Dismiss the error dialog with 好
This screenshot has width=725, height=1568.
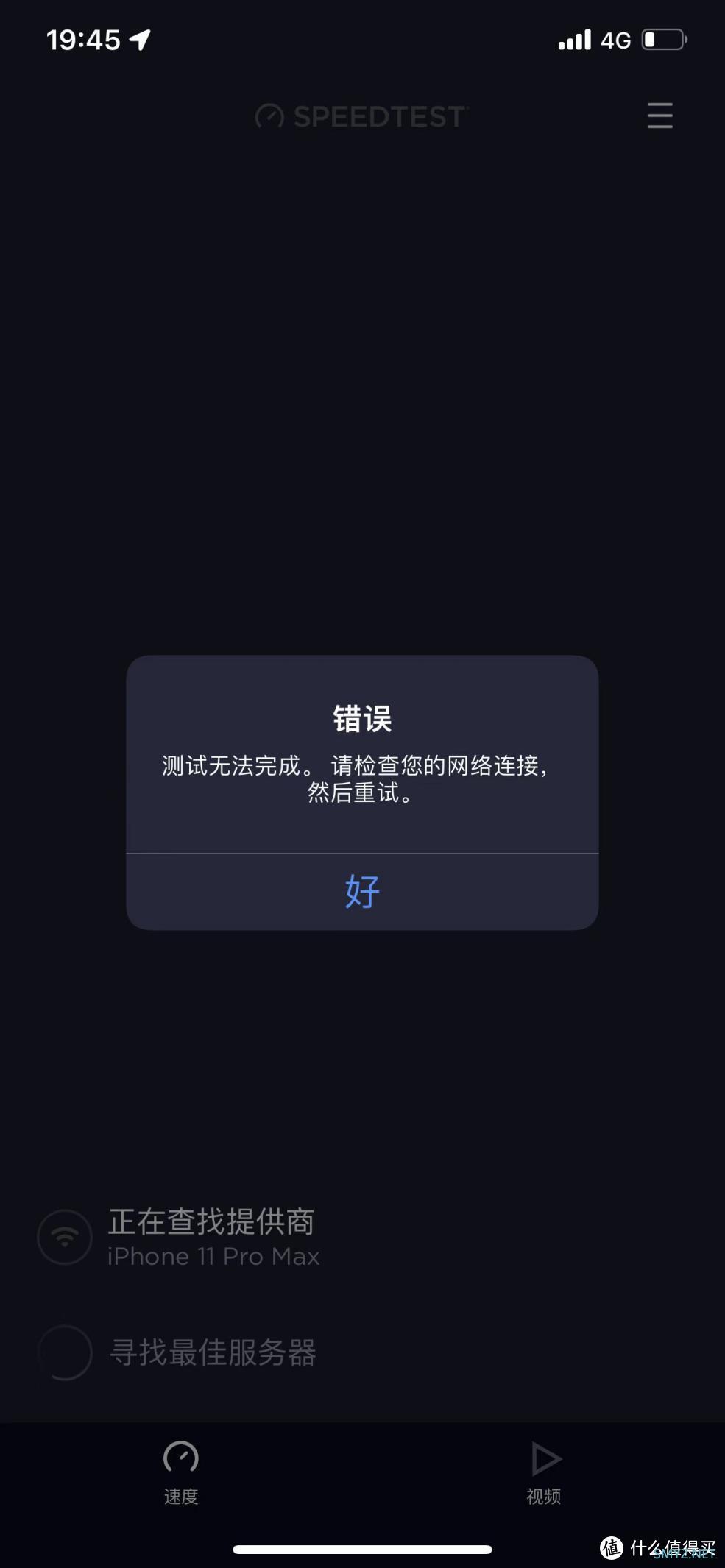[362, 891]
